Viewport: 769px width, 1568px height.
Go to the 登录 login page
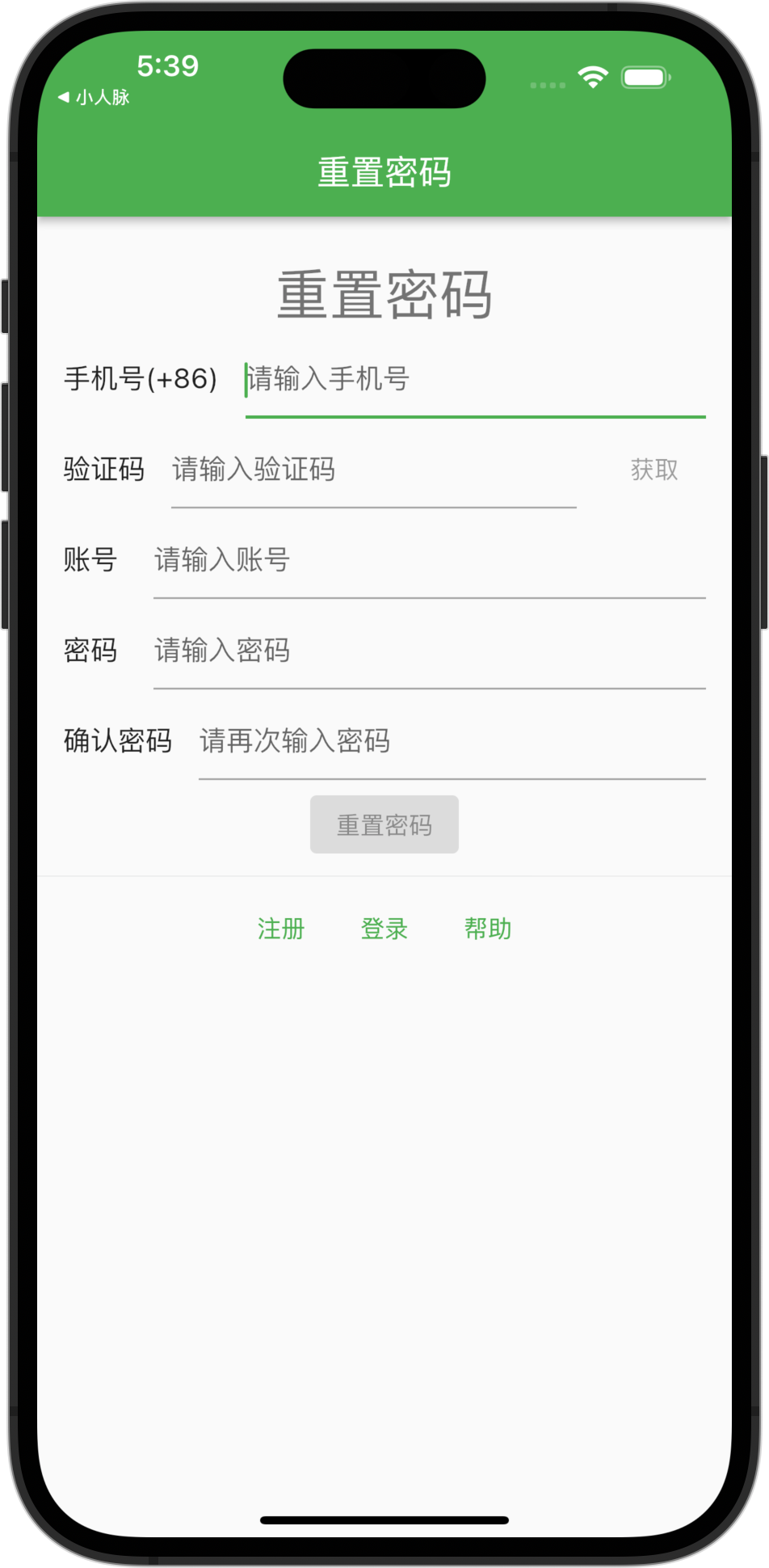[x=384, y=929]
